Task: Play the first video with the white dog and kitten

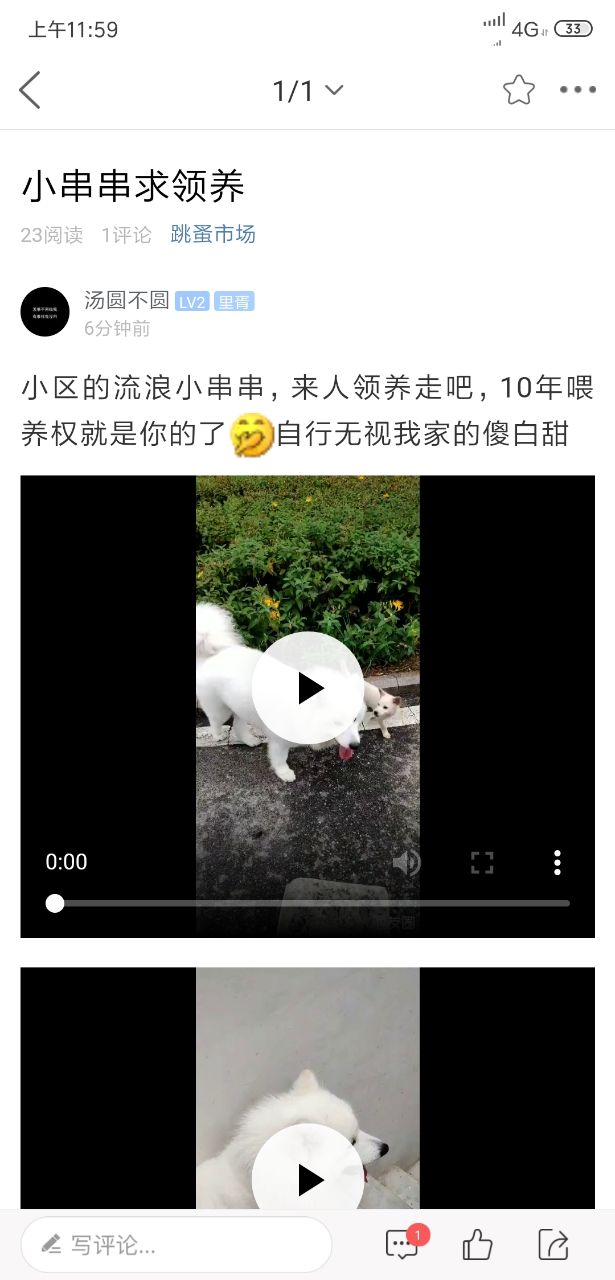Action: [308, 688]
